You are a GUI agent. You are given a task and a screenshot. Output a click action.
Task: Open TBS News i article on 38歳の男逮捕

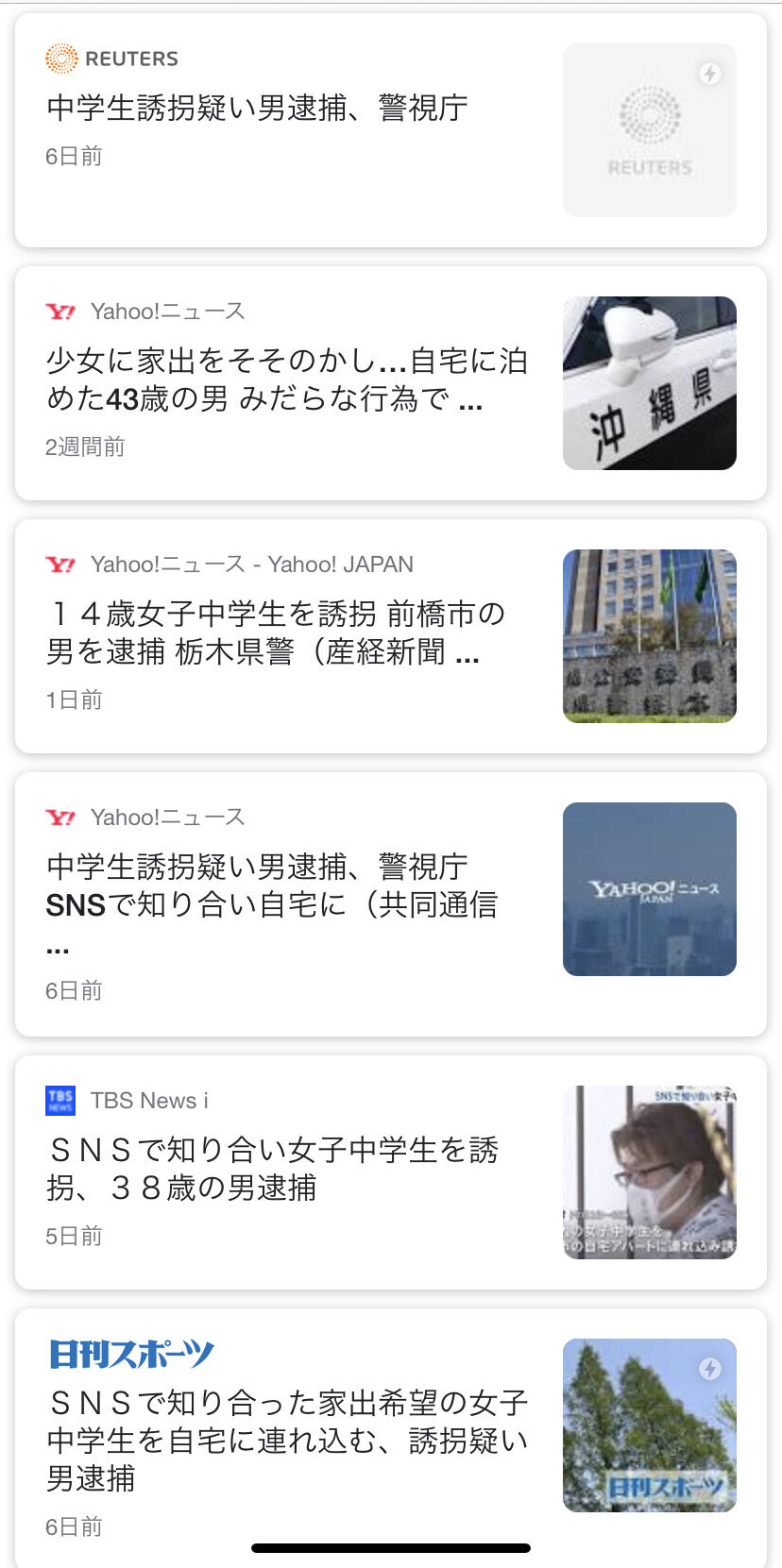coord(391,1172)
